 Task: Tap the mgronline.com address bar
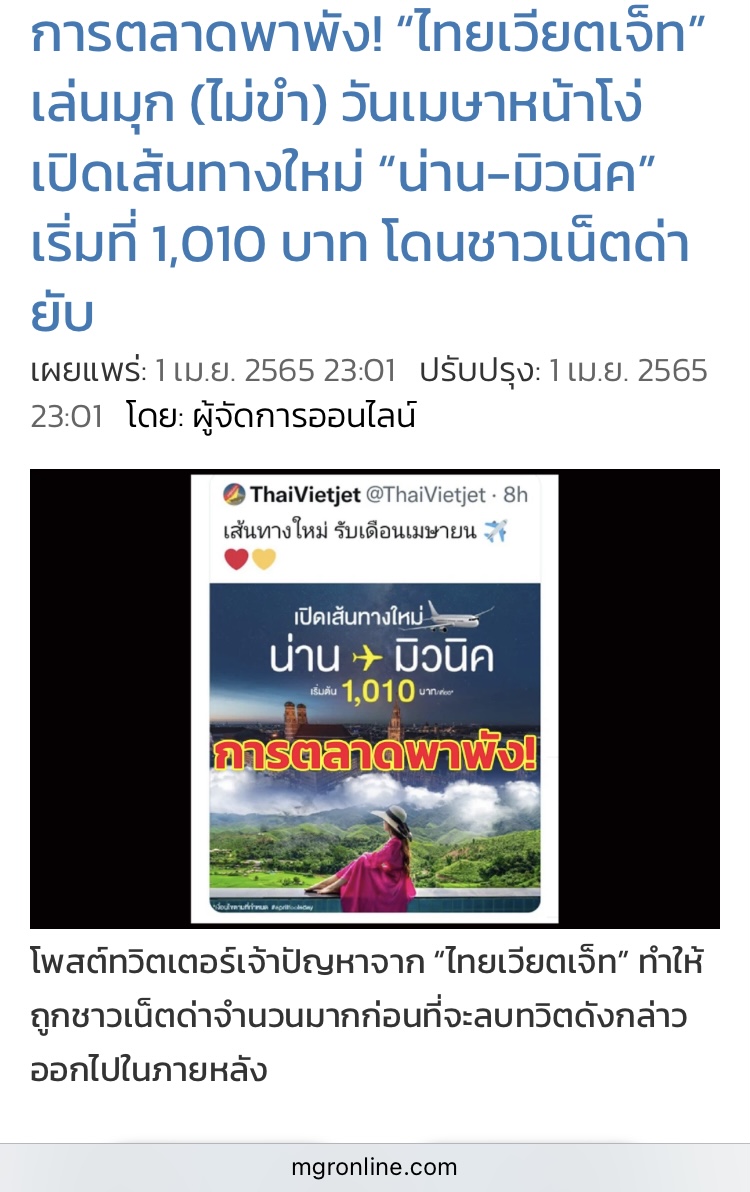pyautogui.click(x=375, y=1166)
